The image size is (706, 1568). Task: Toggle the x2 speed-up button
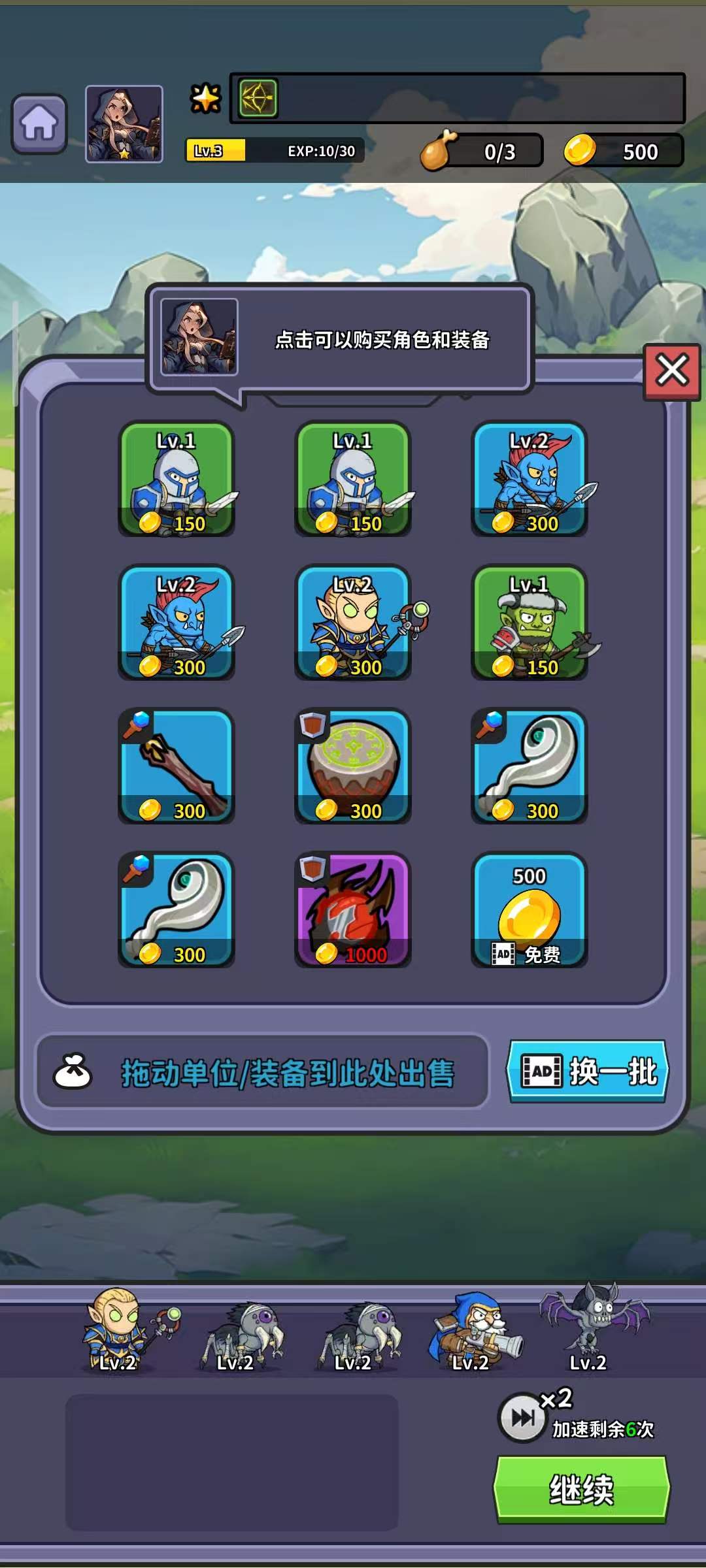[523, 1417]
